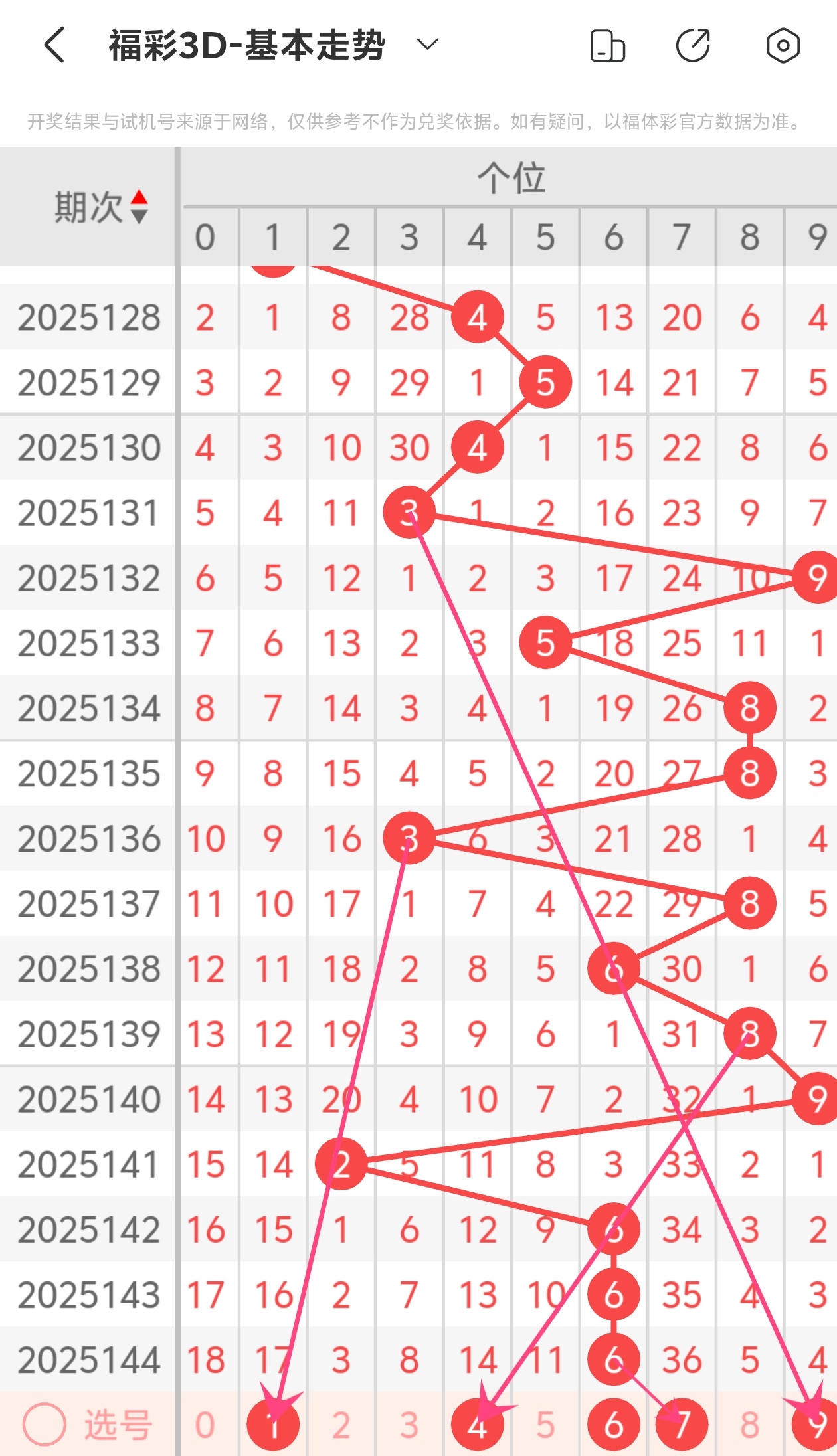This screenshot has height=1456, width=837.
Task: Deselect number 6 in the 选号 row
Action: (x=613, y=1425)
